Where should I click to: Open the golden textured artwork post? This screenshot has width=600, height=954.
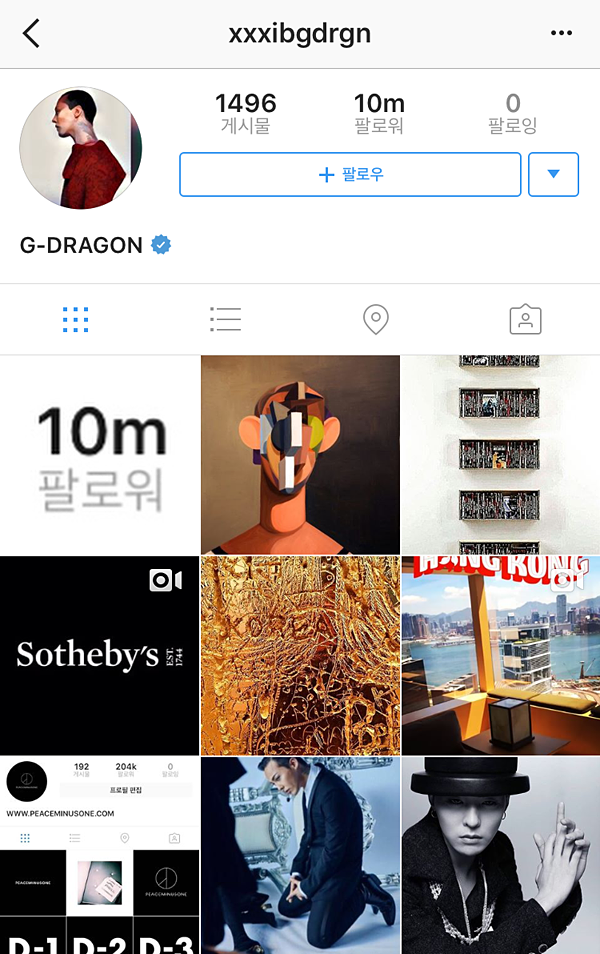point(300,655)
